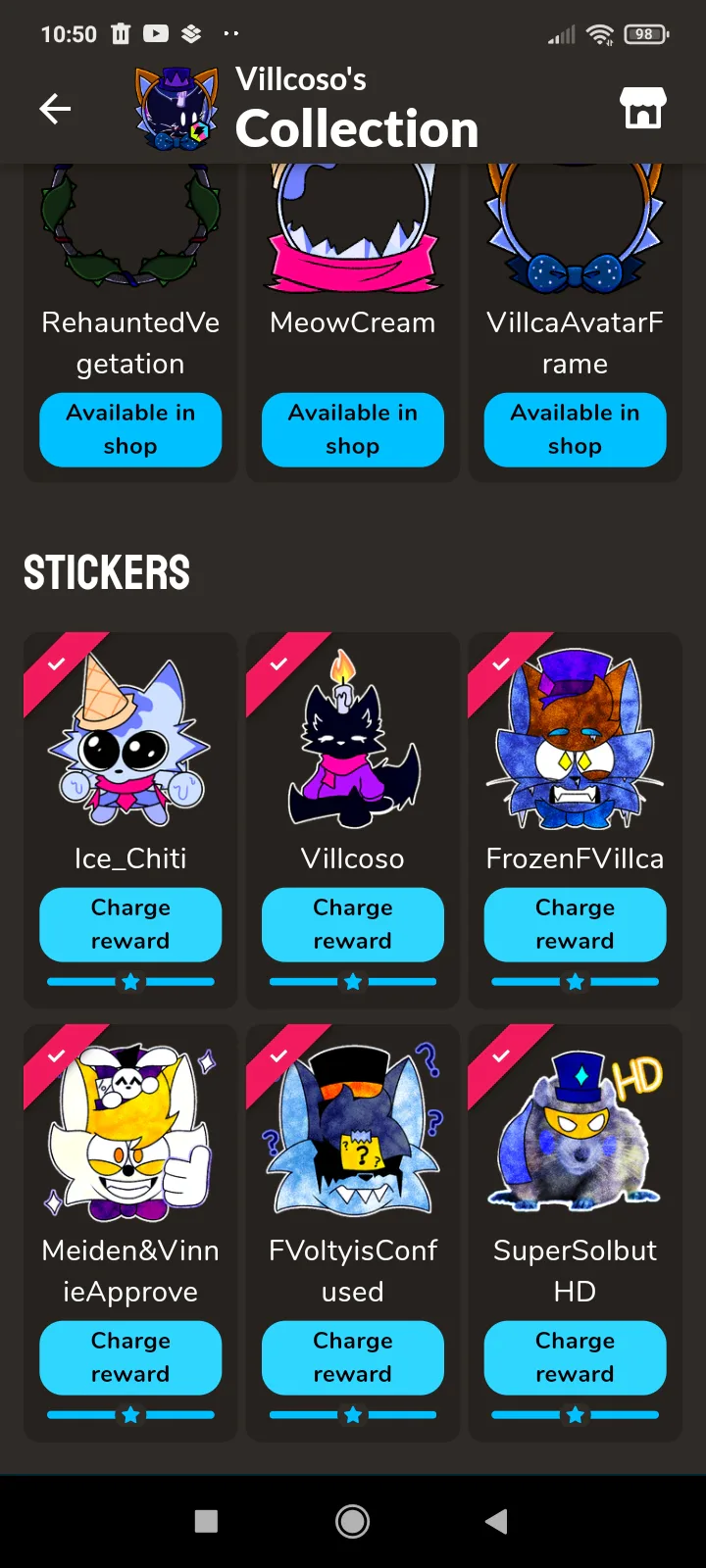Tap Available in shop under RehauntedVegetation
This screenshot has height=1568, width=706.
[130, 429]
